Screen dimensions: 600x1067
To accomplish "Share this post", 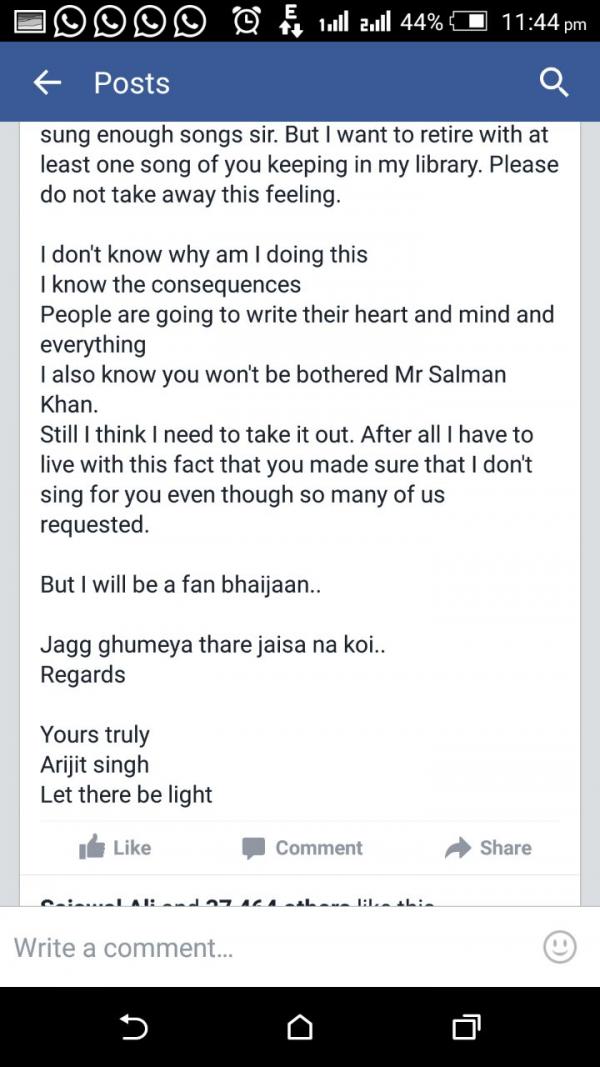I will click(488, 848).
